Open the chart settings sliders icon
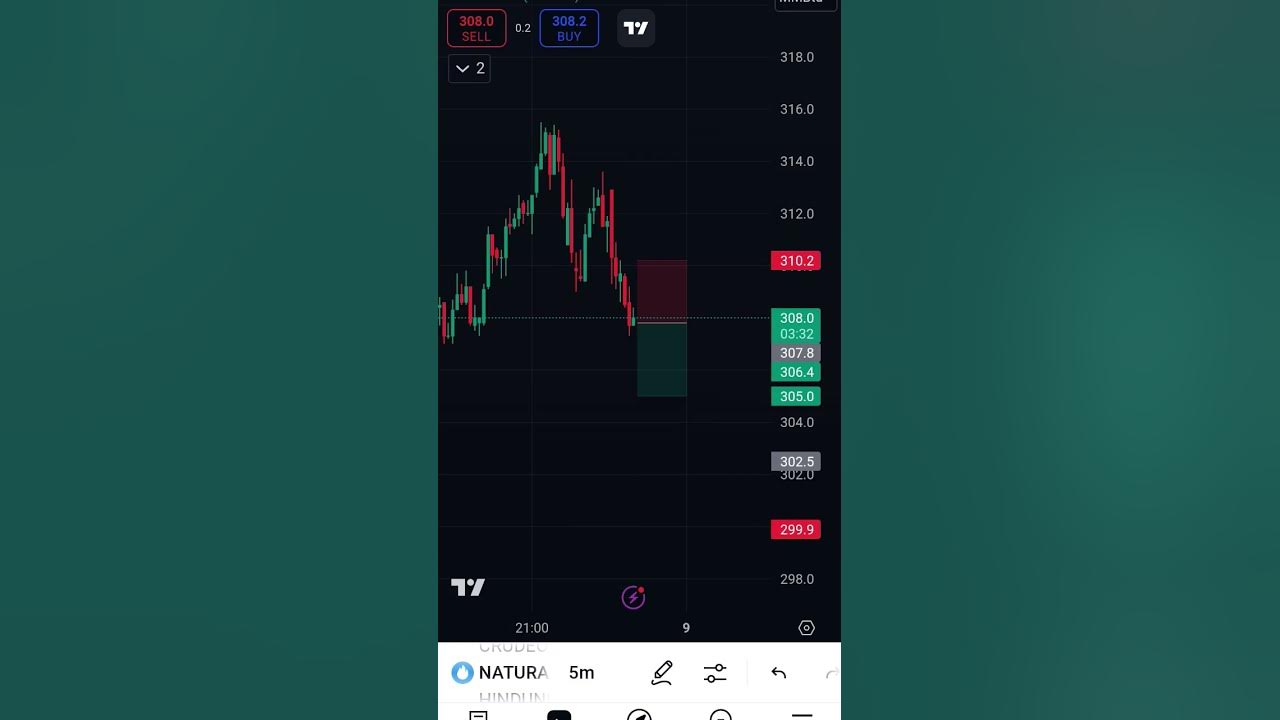Screen dimensions: 1280x720 [x=715, y=673]
